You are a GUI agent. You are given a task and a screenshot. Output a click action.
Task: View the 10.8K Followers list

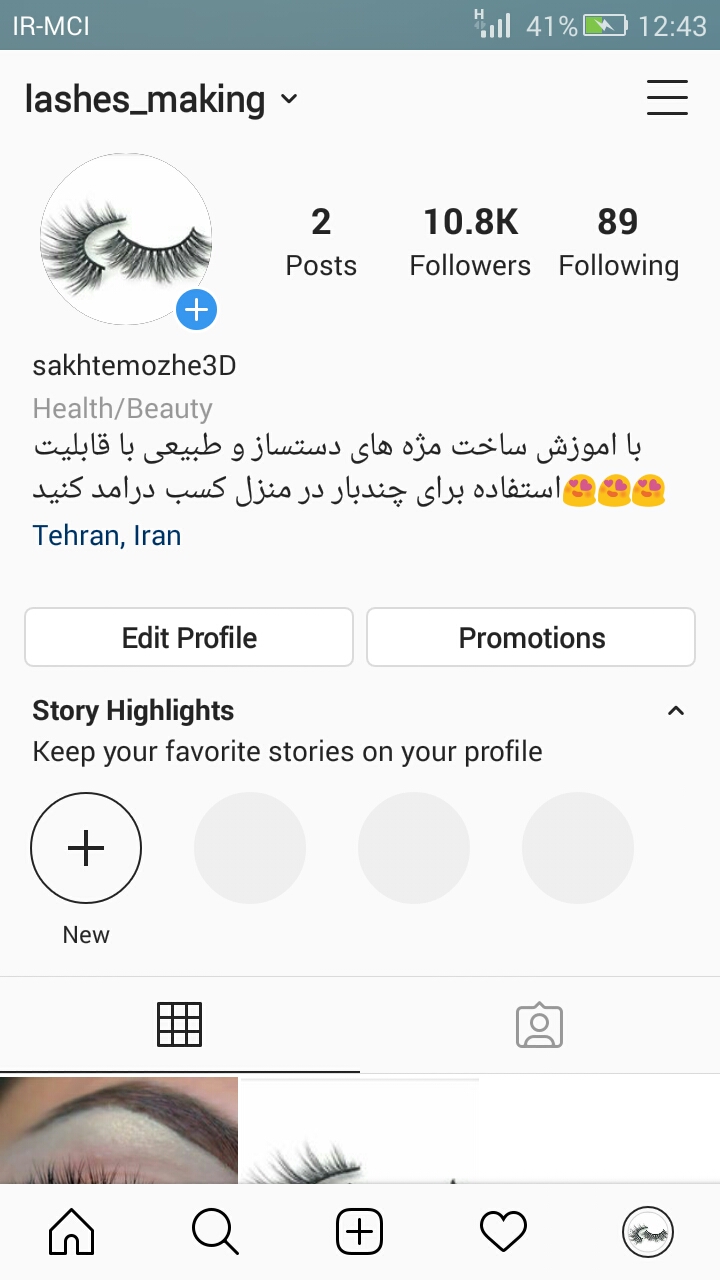(470, 241)
